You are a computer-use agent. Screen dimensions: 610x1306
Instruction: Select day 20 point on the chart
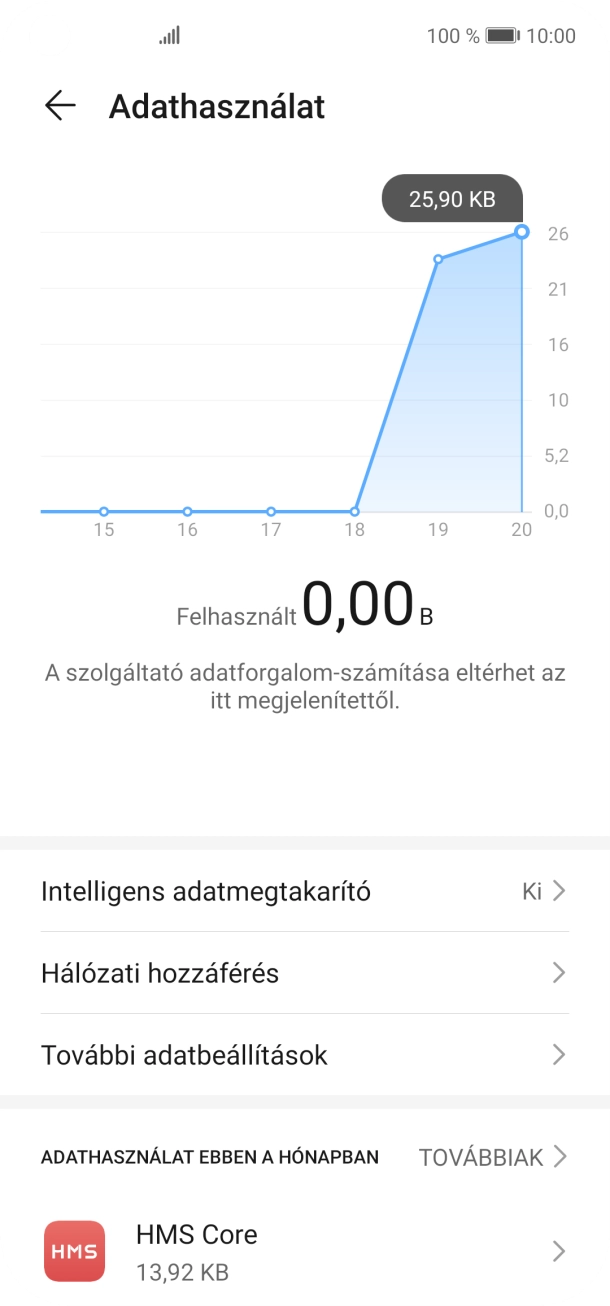coord(521,232)
